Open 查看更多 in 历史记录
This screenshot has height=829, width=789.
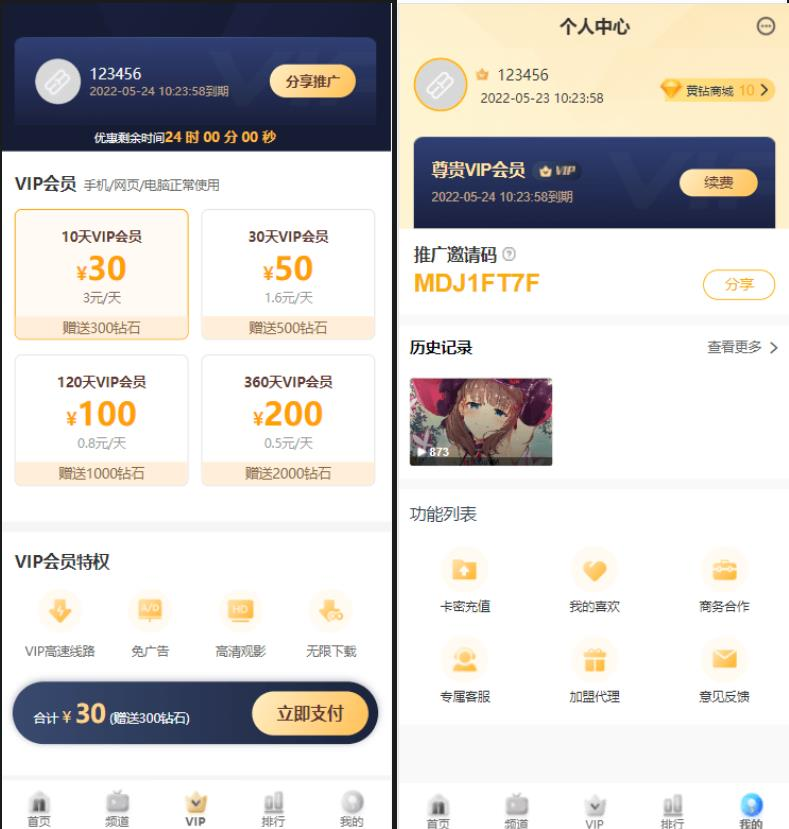(742, 347)
